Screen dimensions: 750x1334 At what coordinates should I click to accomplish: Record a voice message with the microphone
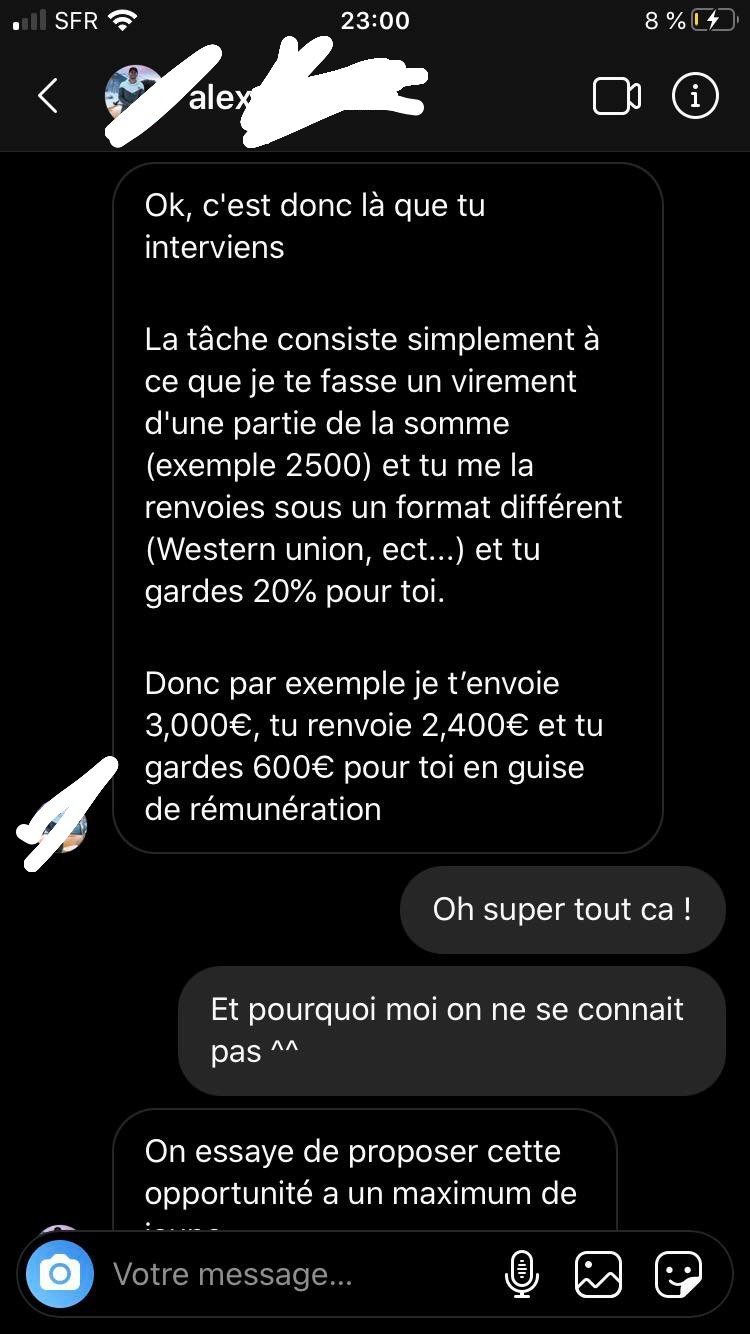(x=521, y=1274)
